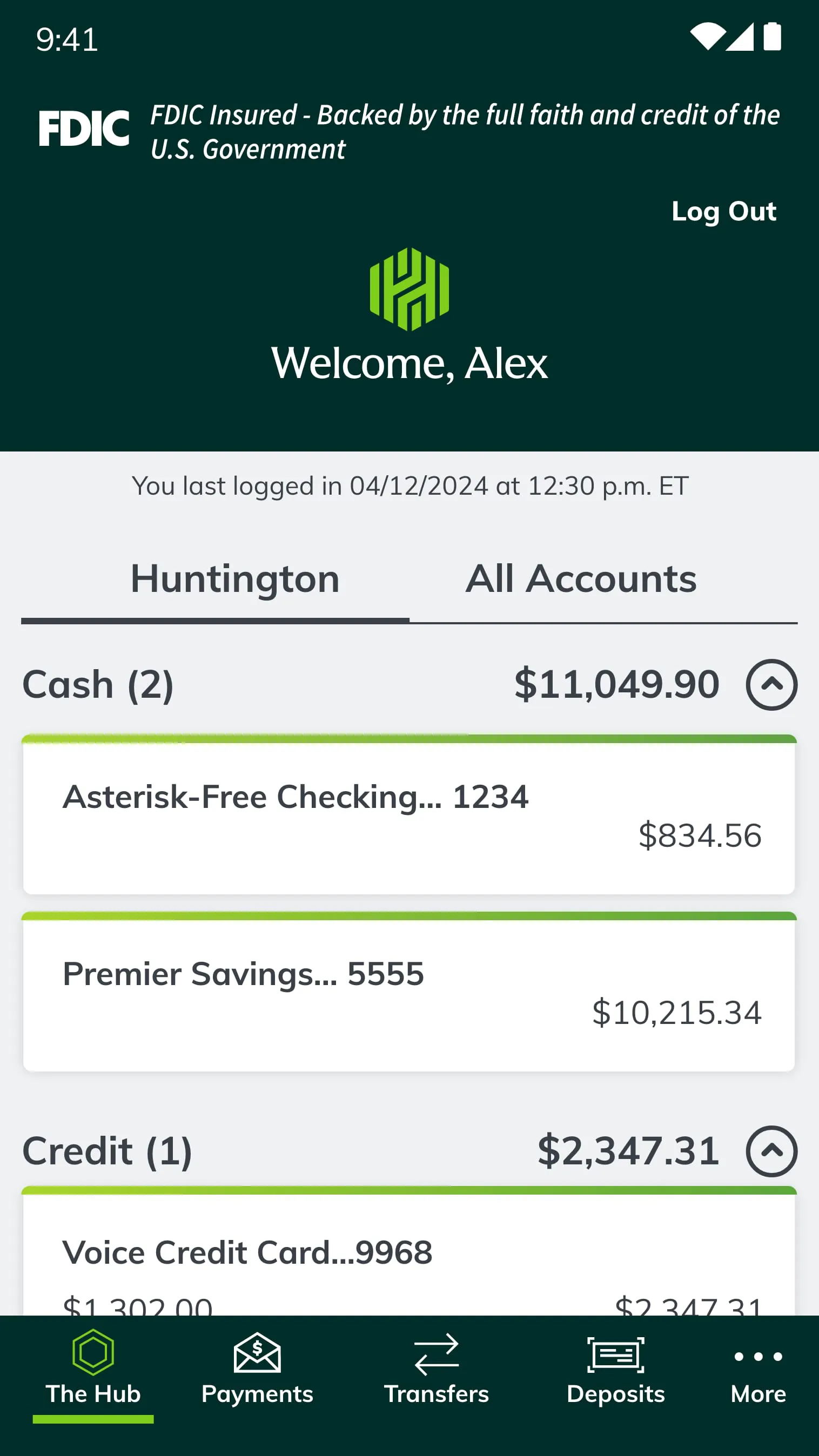Switch to the All Accounts tab
Screen dimensions: 819x1456
pyautogui.click(x=580, y=578)
